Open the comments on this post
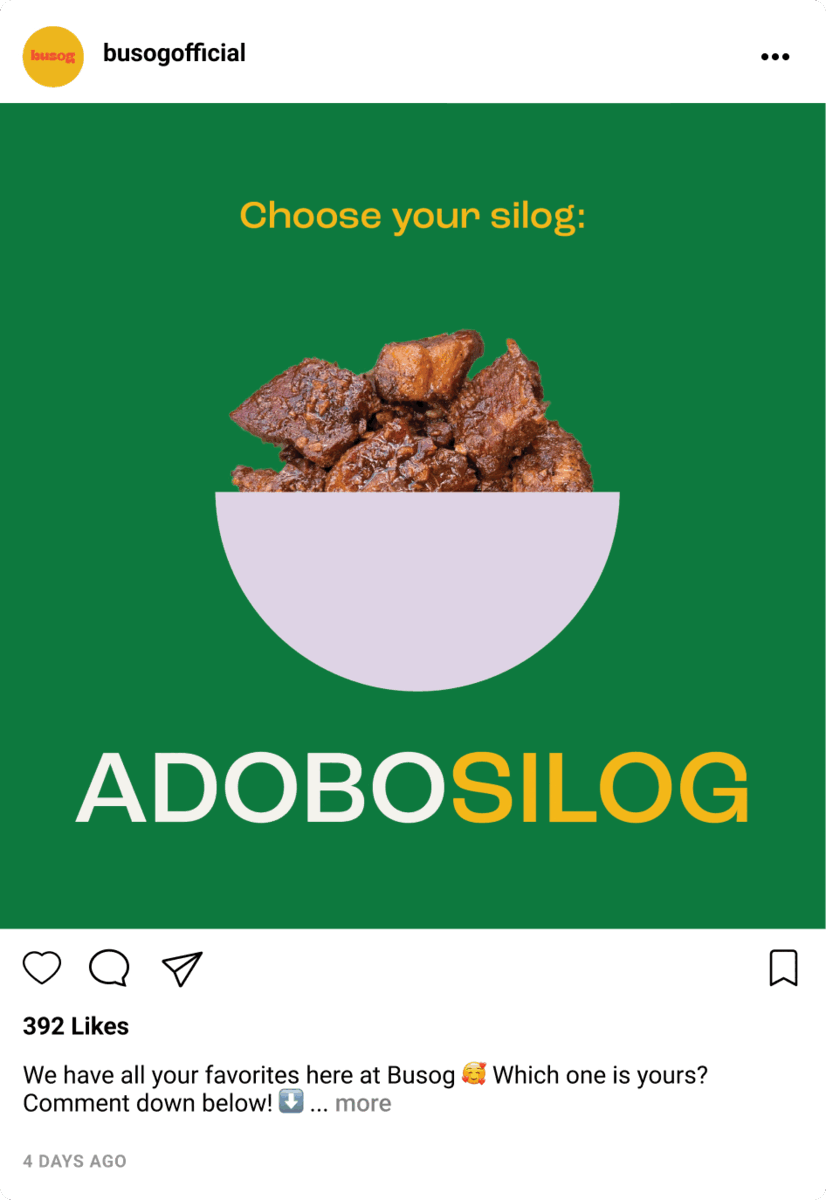 coord(109,968)
